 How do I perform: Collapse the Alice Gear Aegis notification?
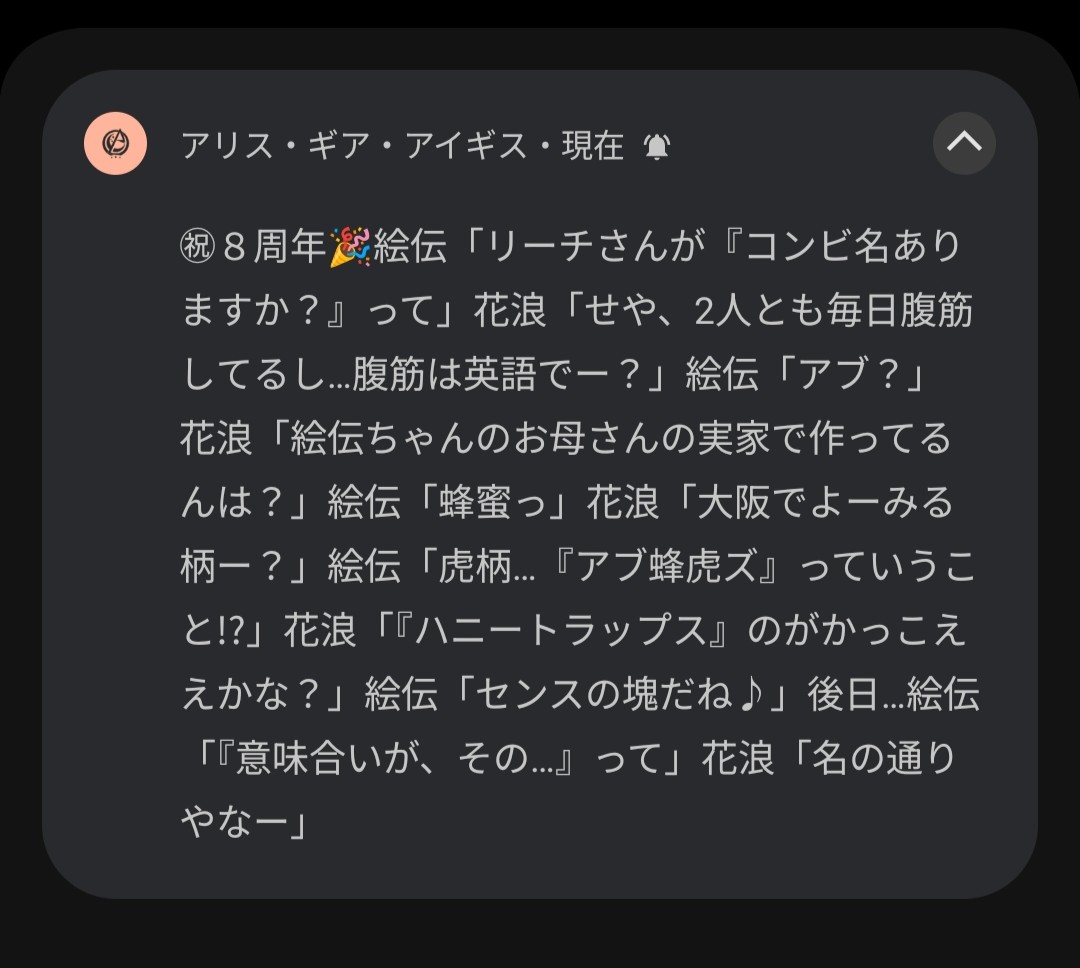tap(964, 144)
